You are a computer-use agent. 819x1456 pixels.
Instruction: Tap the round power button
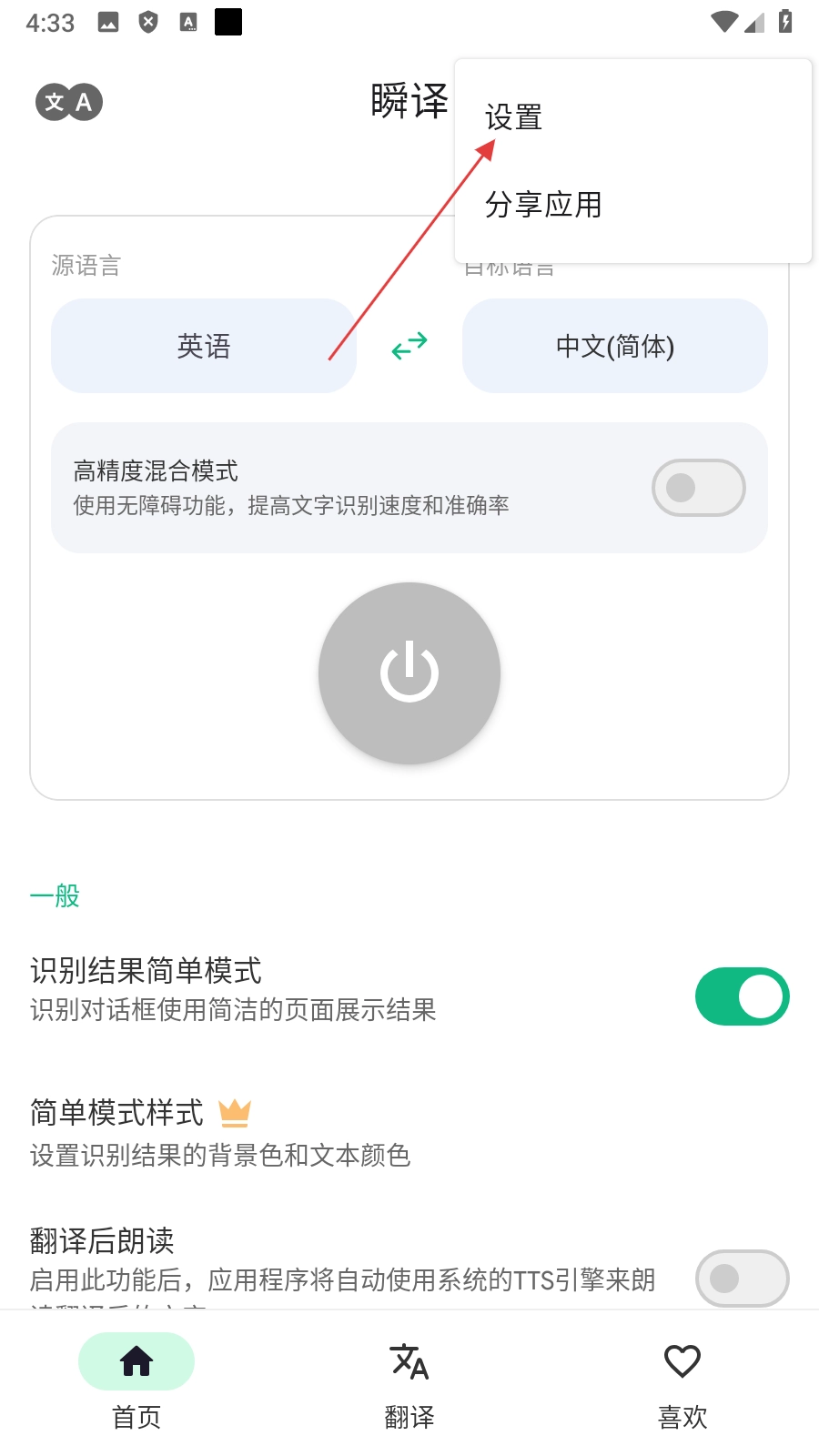tap(409, 673)
